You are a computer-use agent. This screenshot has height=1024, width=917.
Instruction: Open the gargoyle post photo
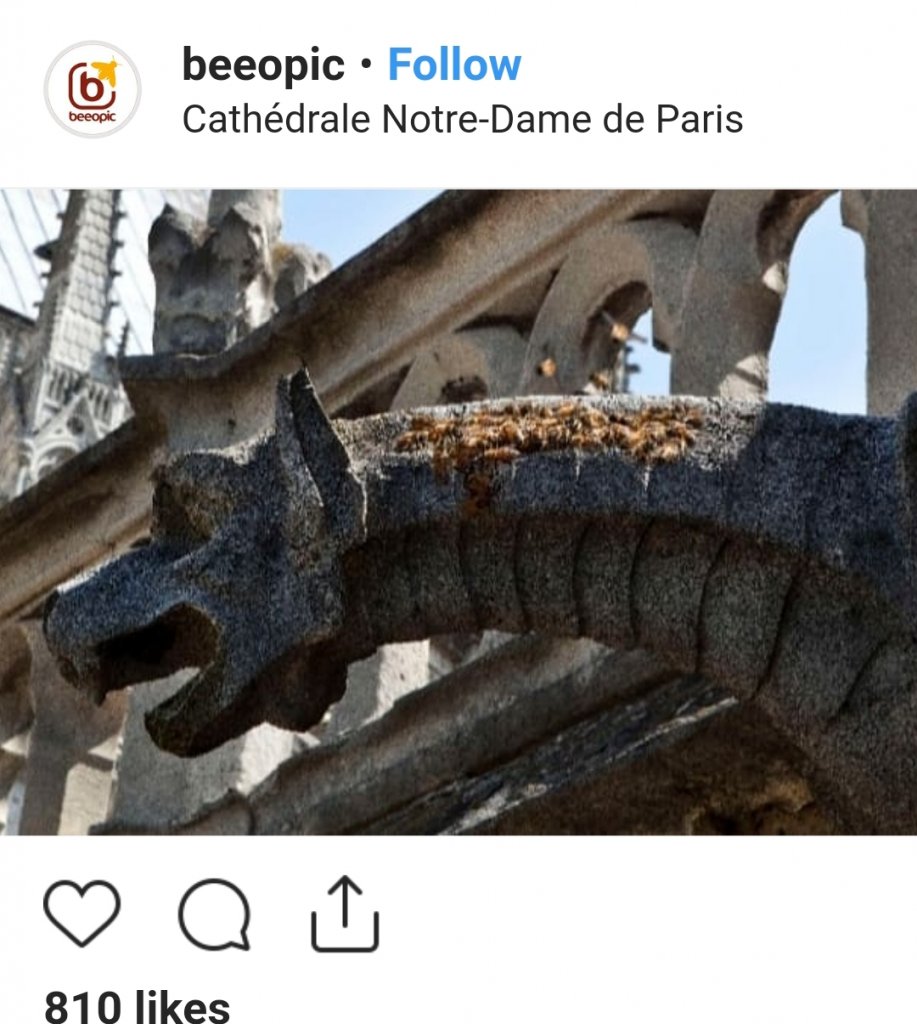pos(458,511)
